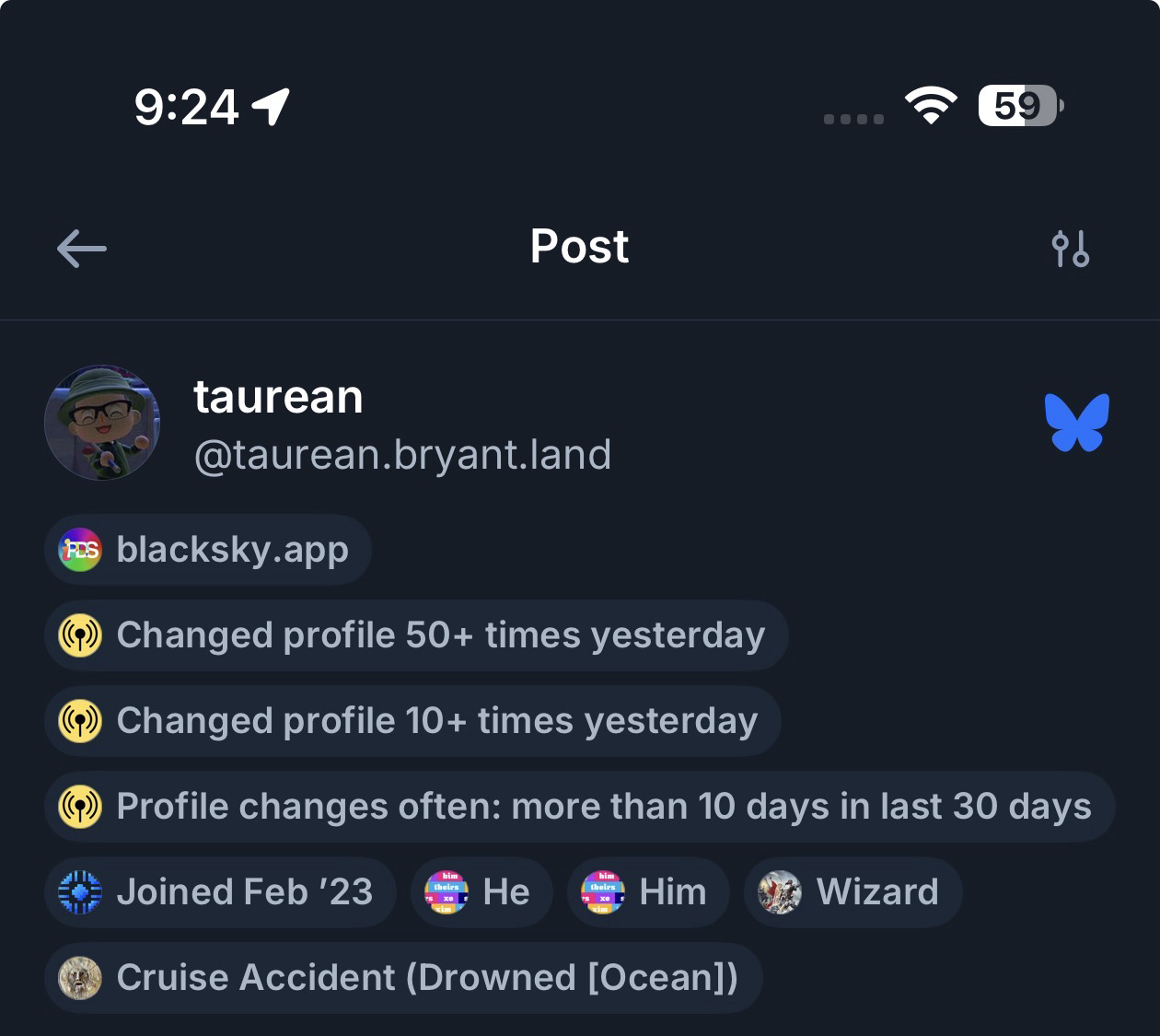This screenshot has width=1160, height=1036.
Task: Open the blacksky.app label
Action: coord(208,550)
